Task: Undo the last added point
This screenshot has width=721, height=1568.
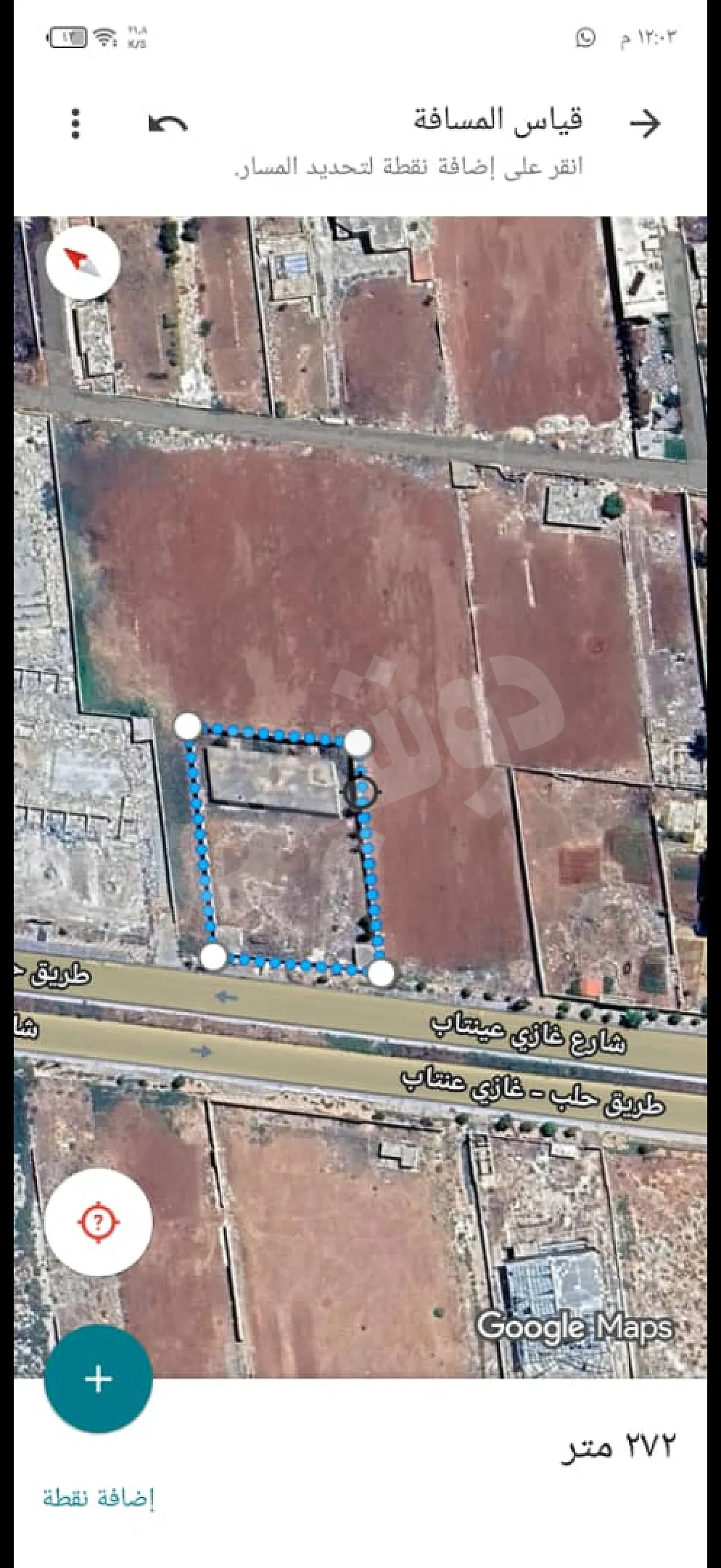Action: point(168,124)
